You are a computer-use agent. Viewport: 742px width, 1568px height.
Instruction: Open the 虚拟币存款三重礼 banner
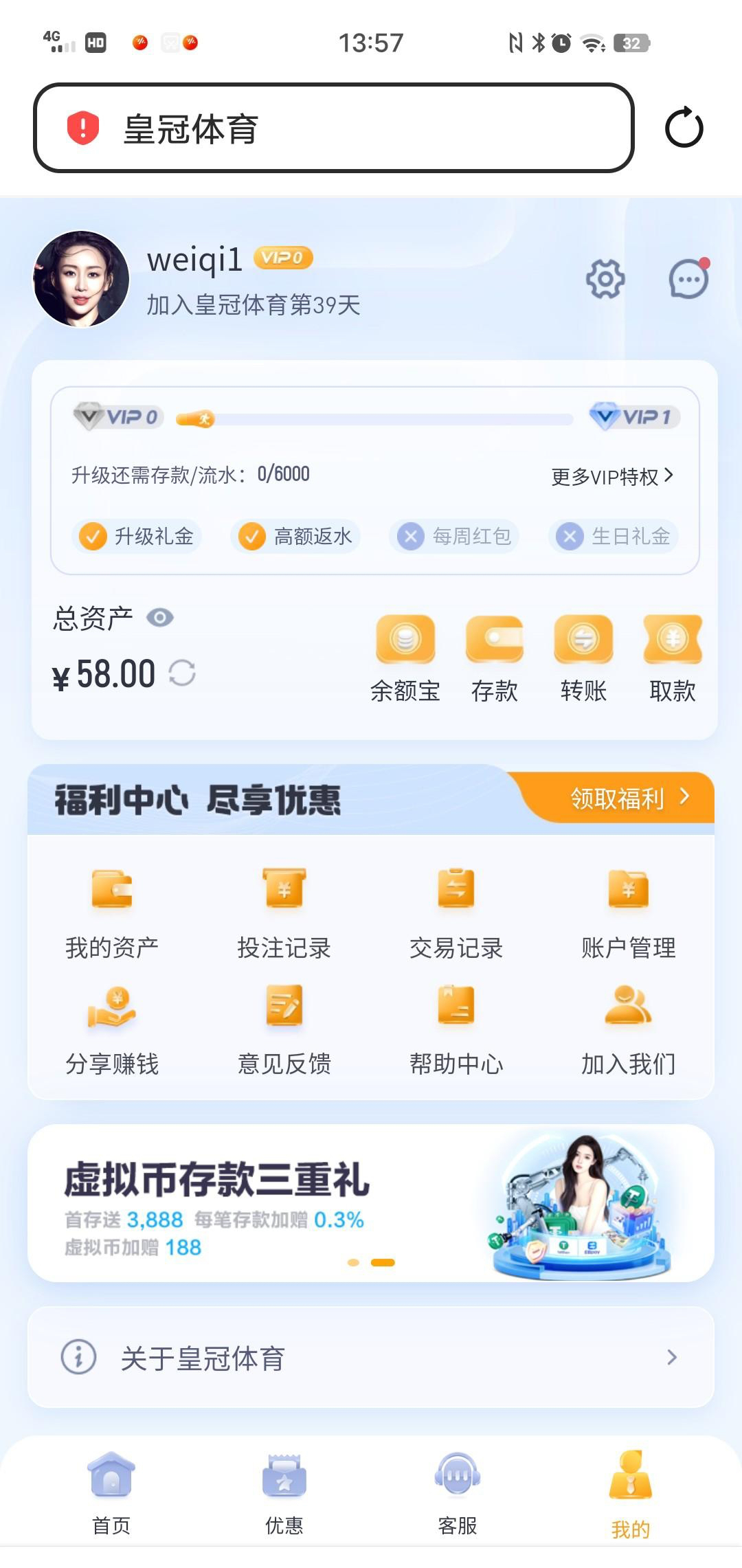371,1202
